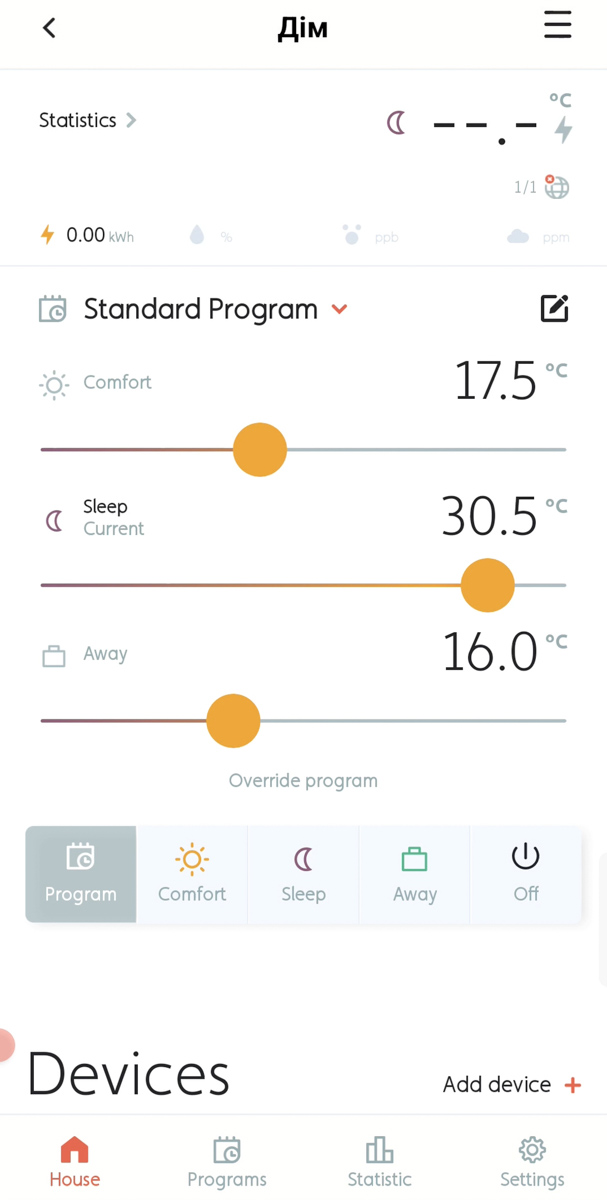607x1200 pixels.
Task: Switch override to Comfort mode
Action: tap(192, 874)
